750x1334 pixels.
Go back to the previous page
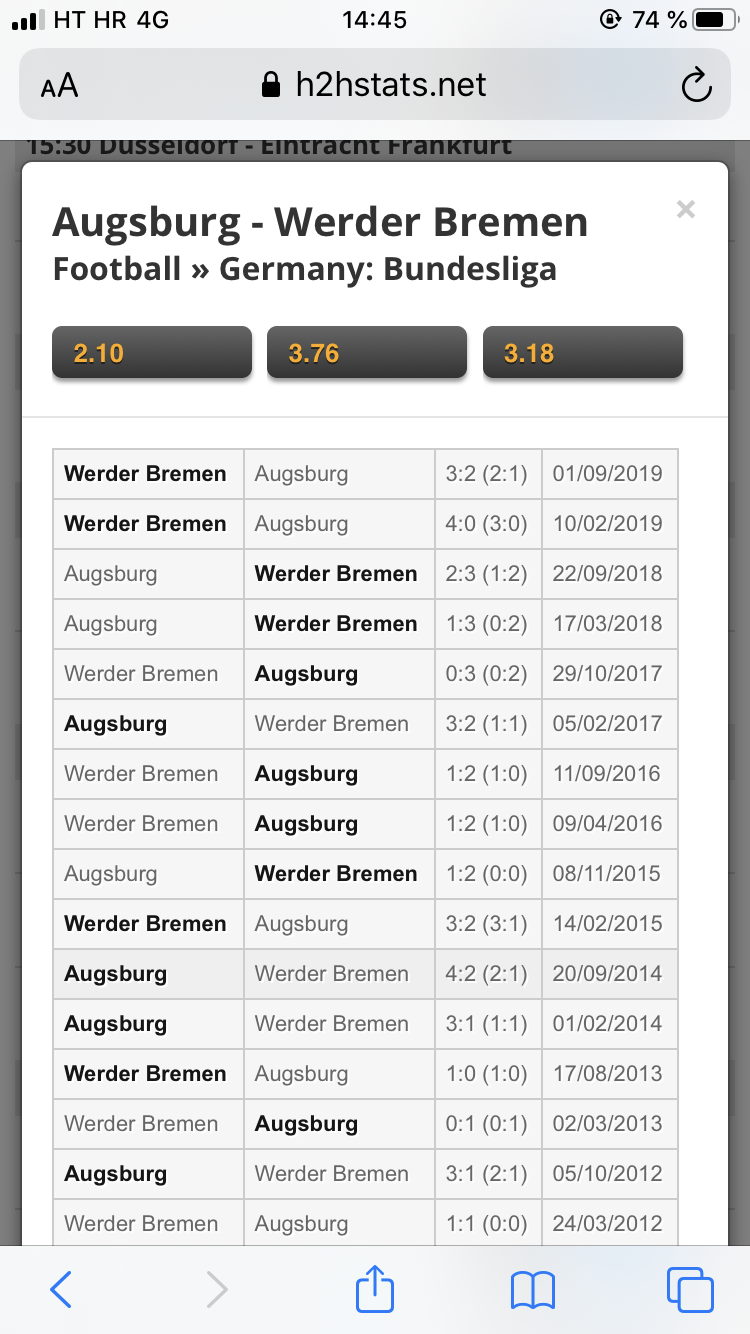pos(60,1289)
